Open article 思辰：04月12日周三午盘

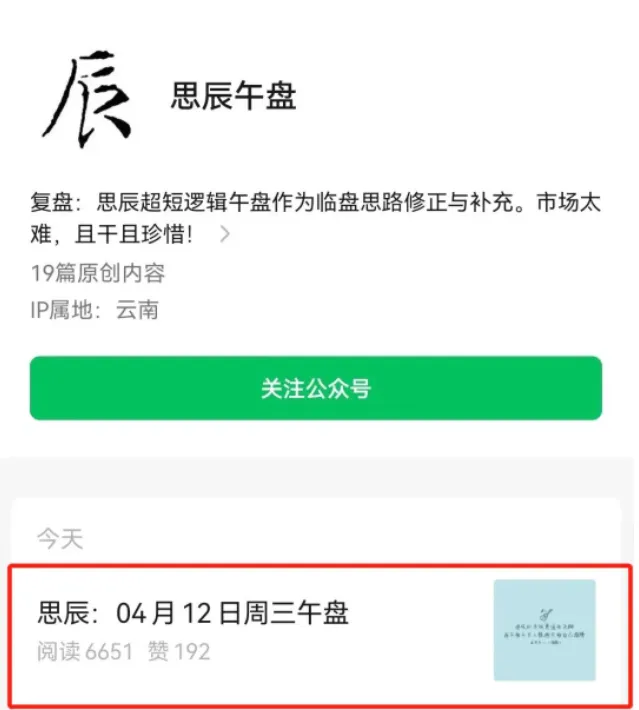[194, 613]
